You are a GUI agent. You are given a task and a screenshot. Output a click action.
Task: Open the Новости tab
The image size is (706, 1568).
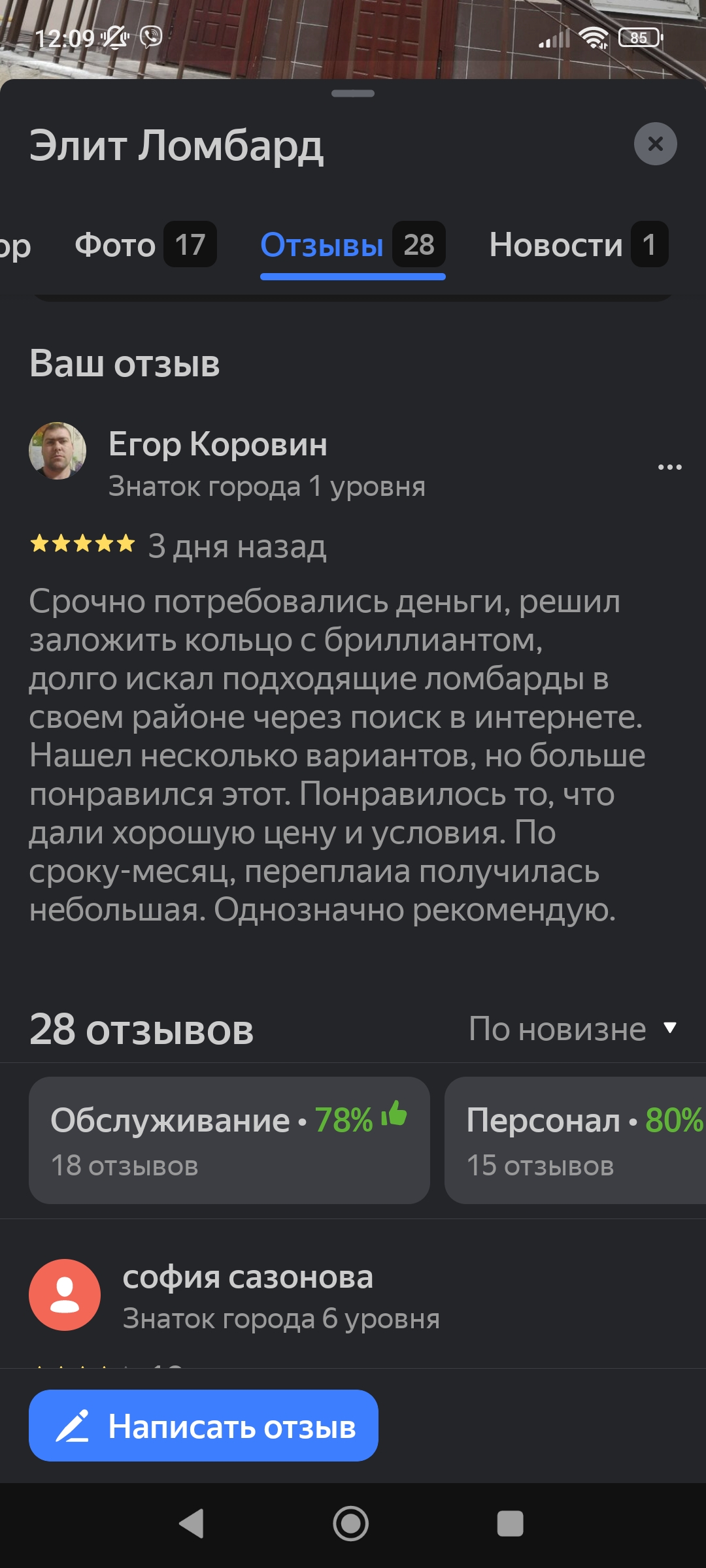point(579,245)
